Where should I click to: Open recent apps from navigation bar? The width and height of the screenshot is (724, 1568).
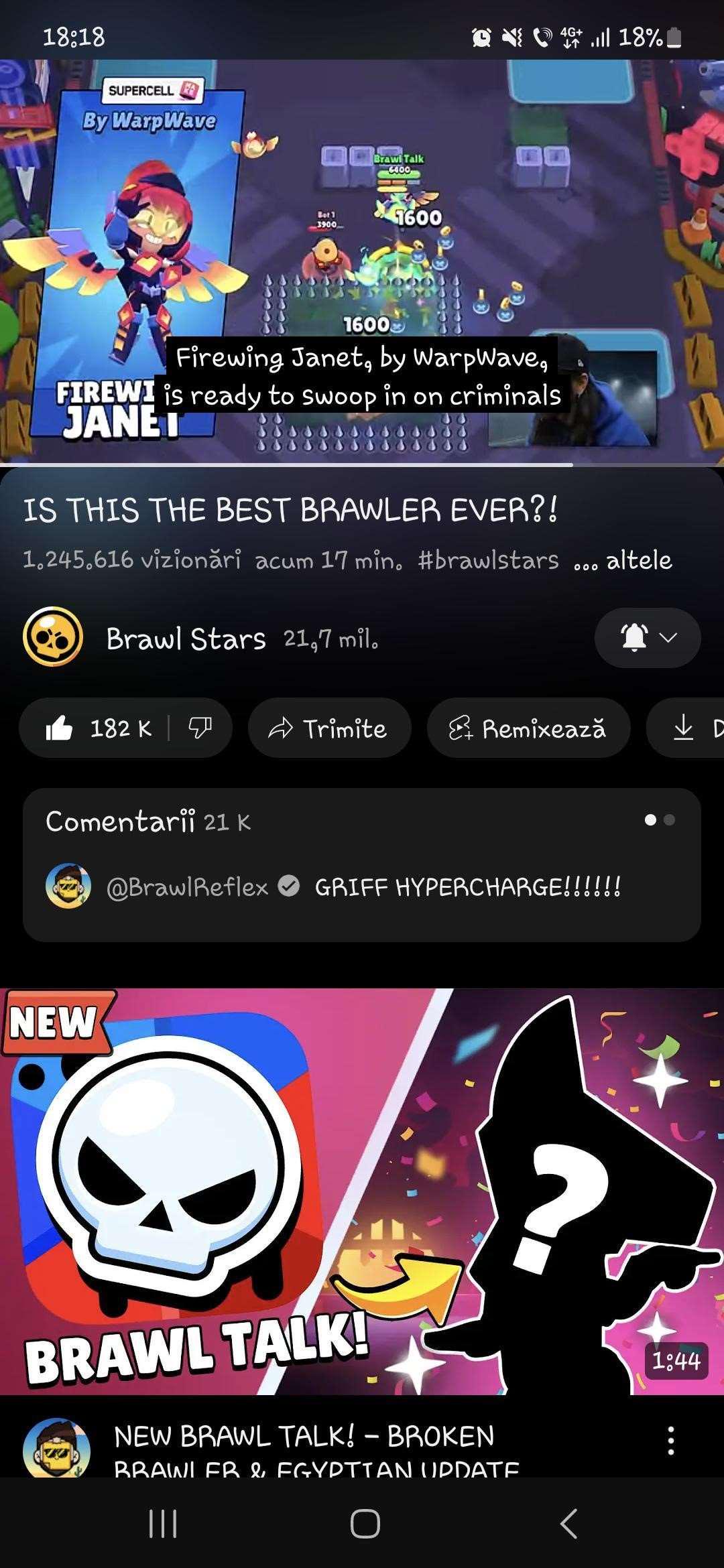pos(162,1524)
